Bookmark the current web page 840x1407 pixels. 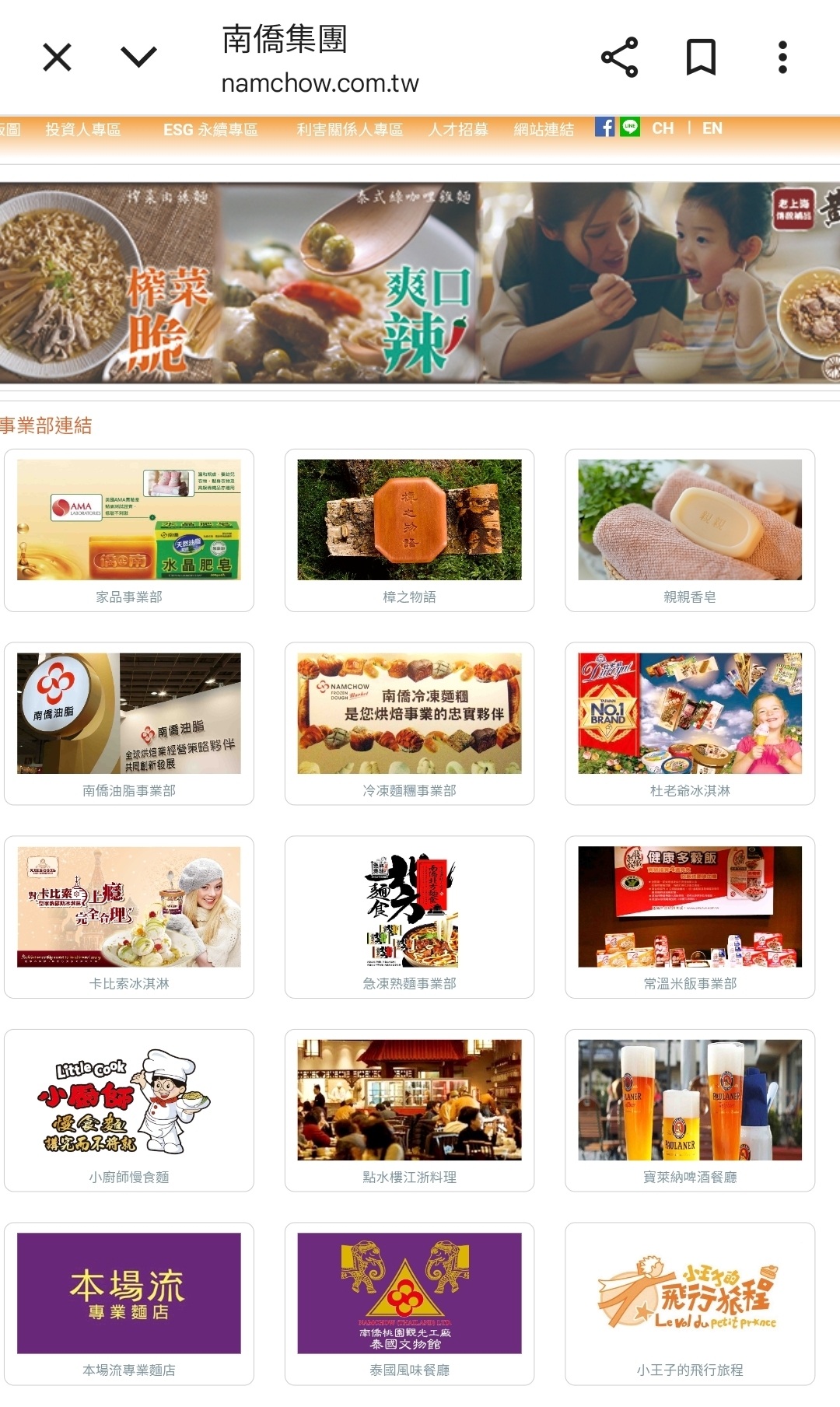701,58
